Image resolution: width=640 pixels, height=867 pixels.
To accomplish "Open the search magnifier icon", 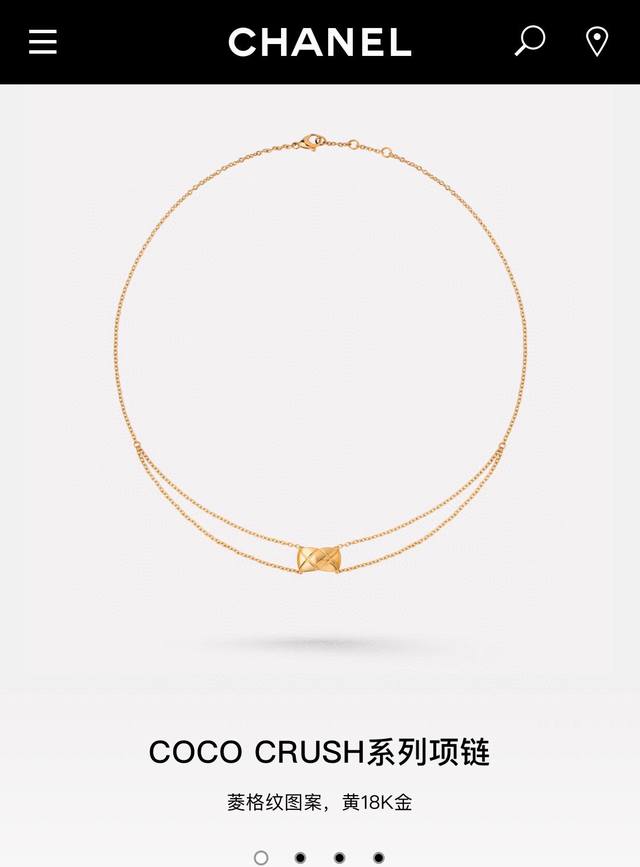I will 529,41.
